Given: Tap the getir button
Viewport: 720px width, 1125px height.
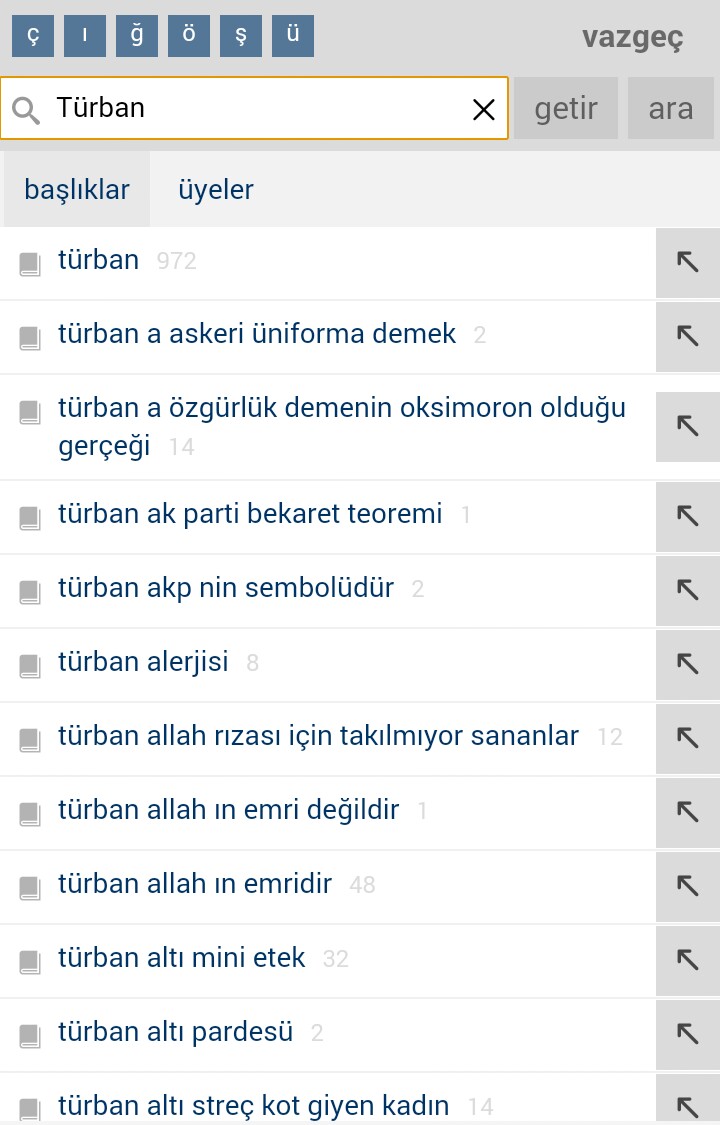Looking at the screenshot, I should (566, 108).
